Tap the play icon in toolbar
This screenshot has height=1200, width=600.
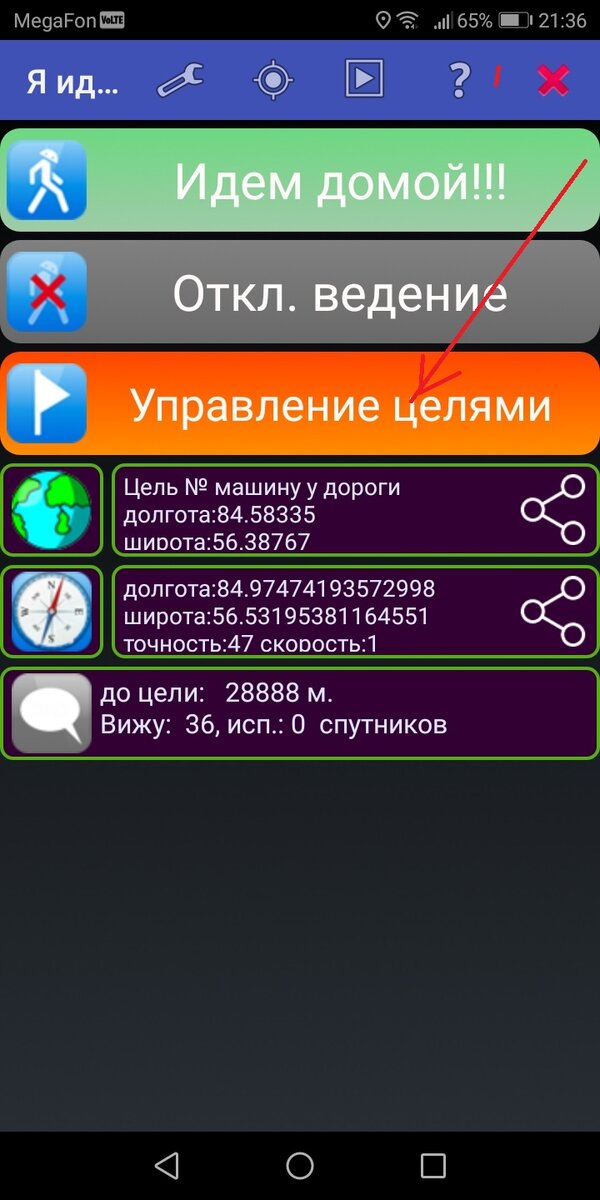point(365,80)
